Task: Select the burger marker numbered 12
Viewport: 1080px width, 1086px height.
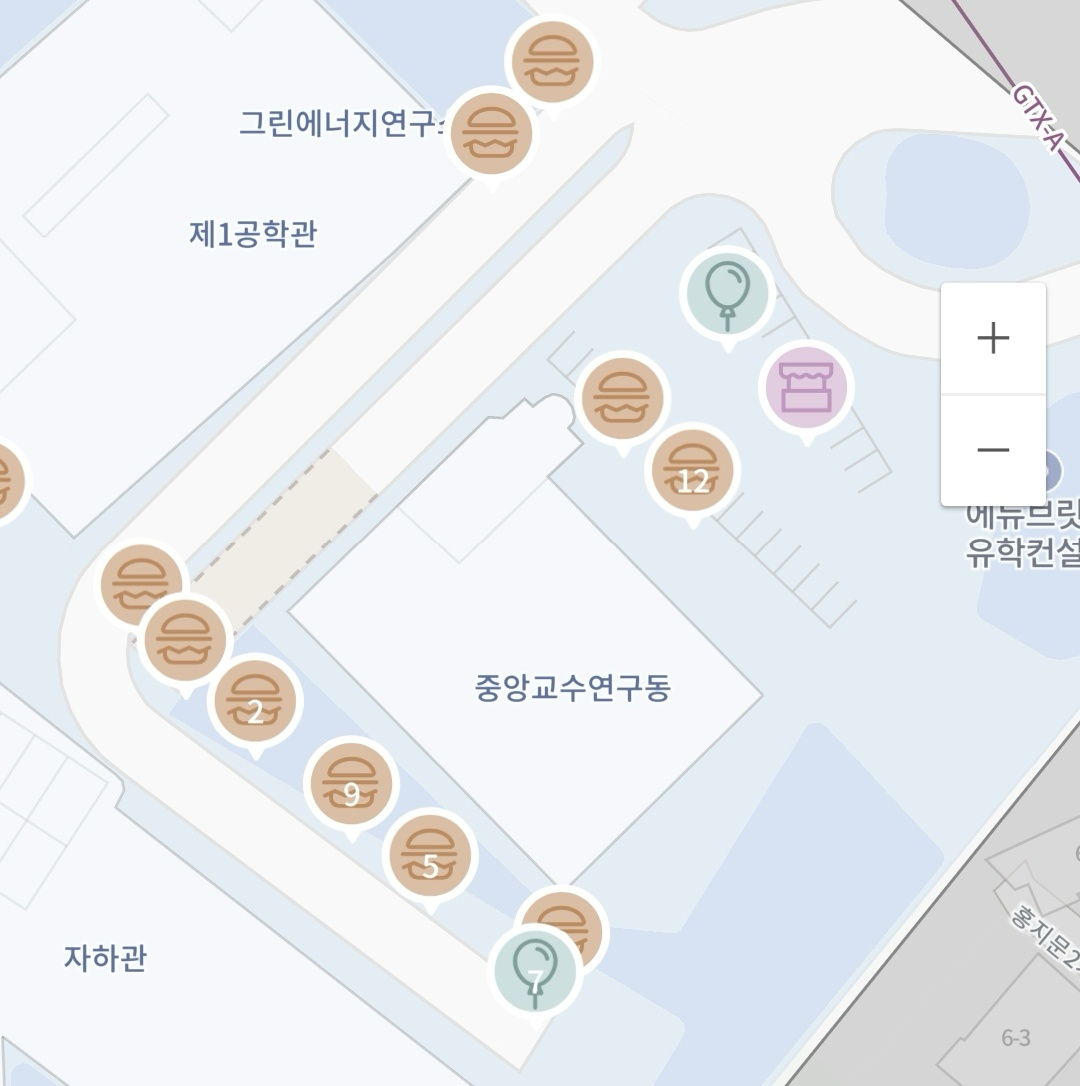Action: click(x=693, y=471)
